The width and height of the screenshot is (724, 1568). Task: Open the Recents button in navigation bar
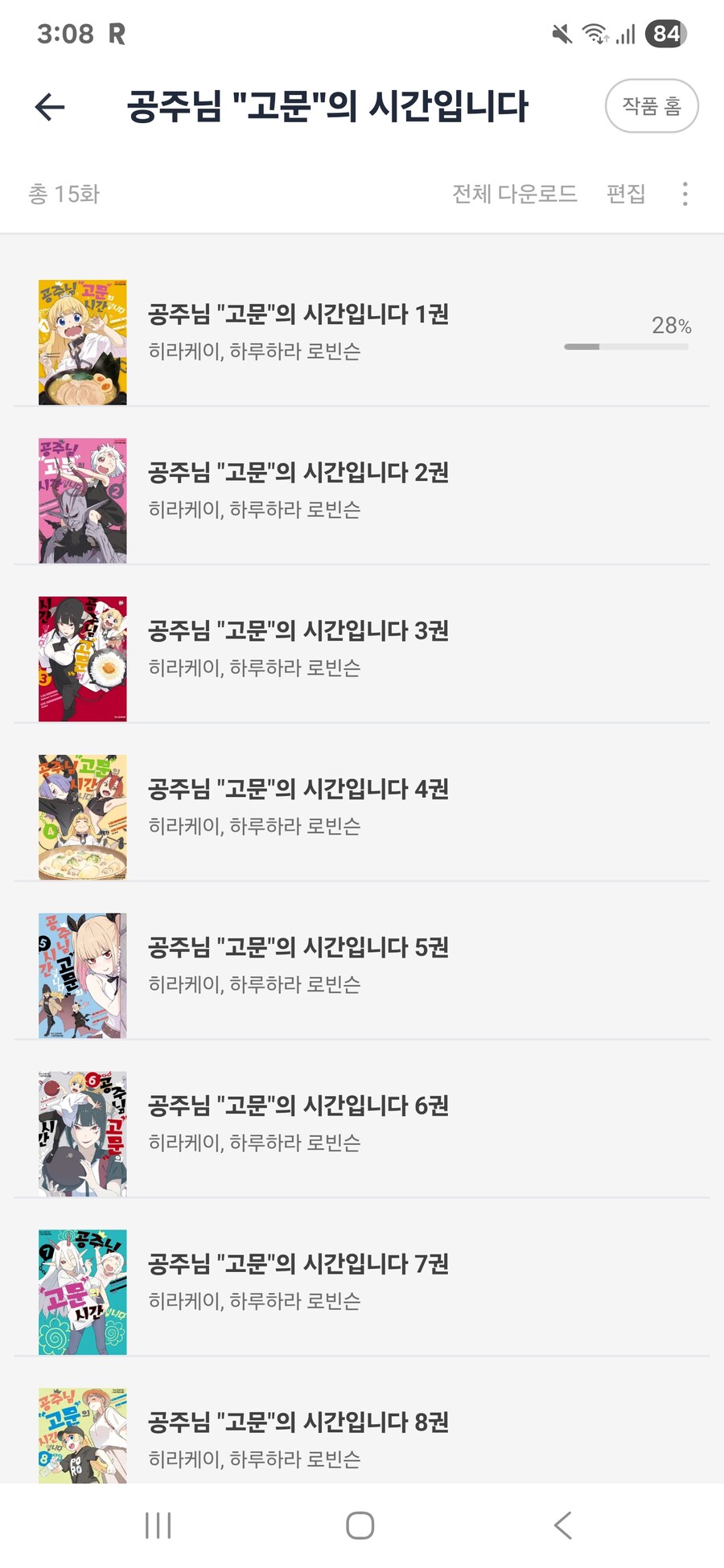click(159, 1522)
